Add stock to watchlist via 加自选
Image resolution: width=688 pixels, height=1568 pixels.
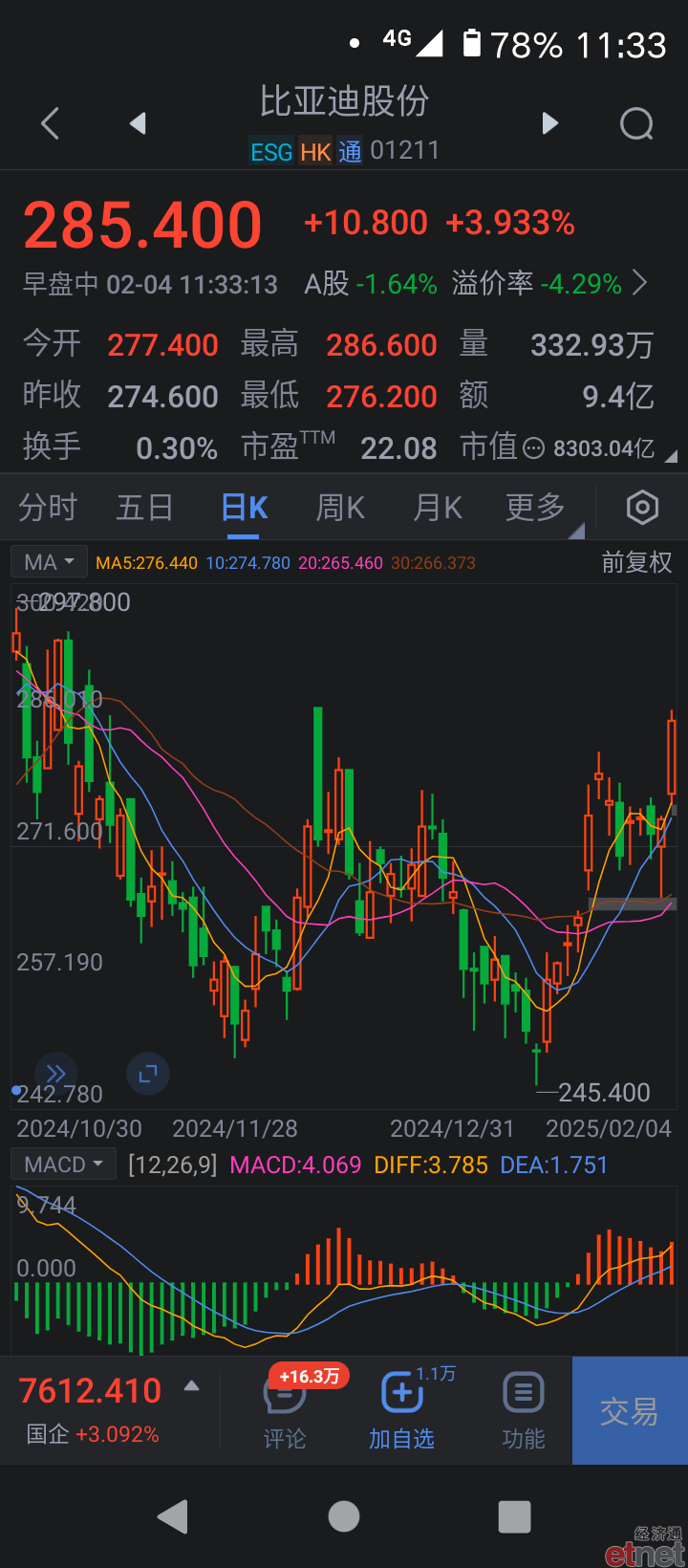point(402,1410)
